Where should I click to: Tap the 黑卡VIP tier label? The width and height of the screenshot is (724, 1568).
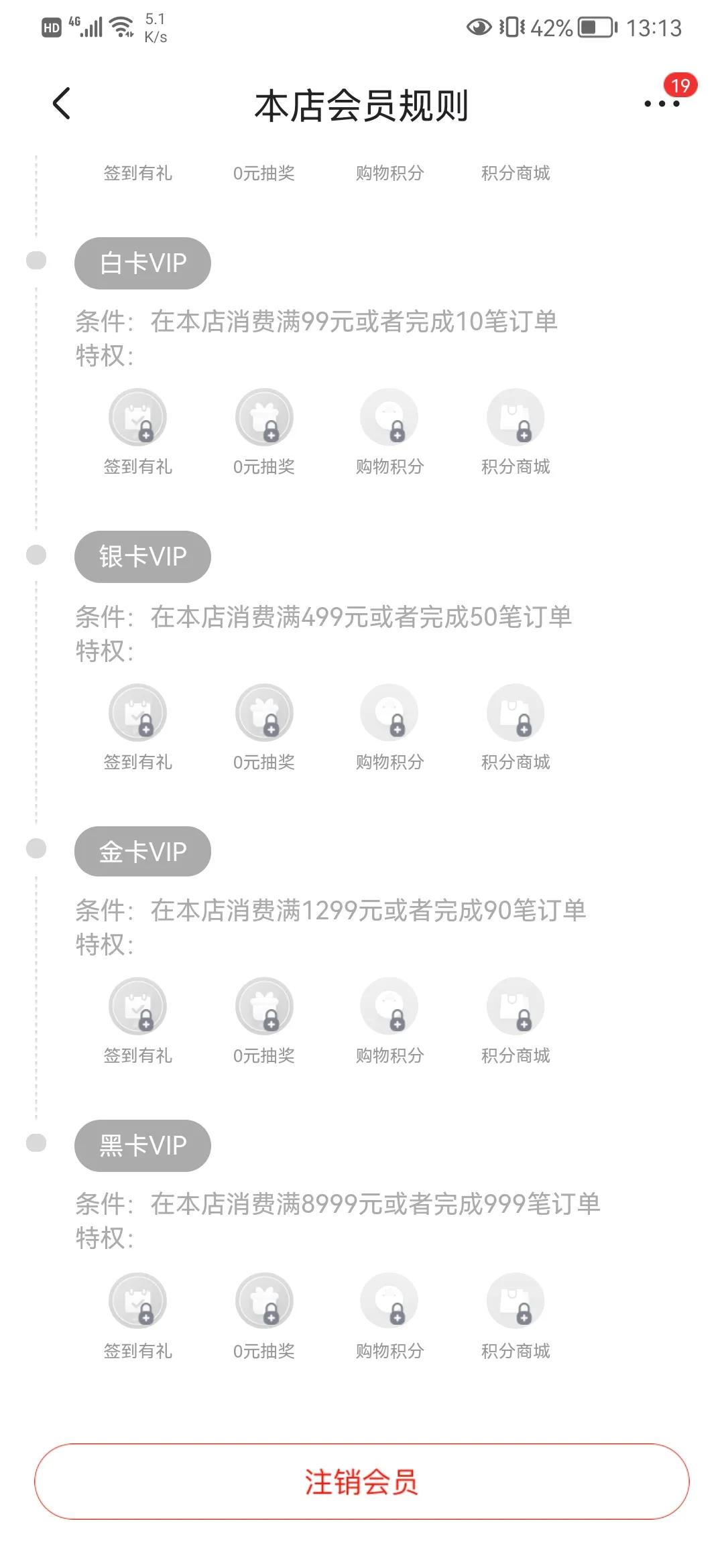[x=141, y=1145]
